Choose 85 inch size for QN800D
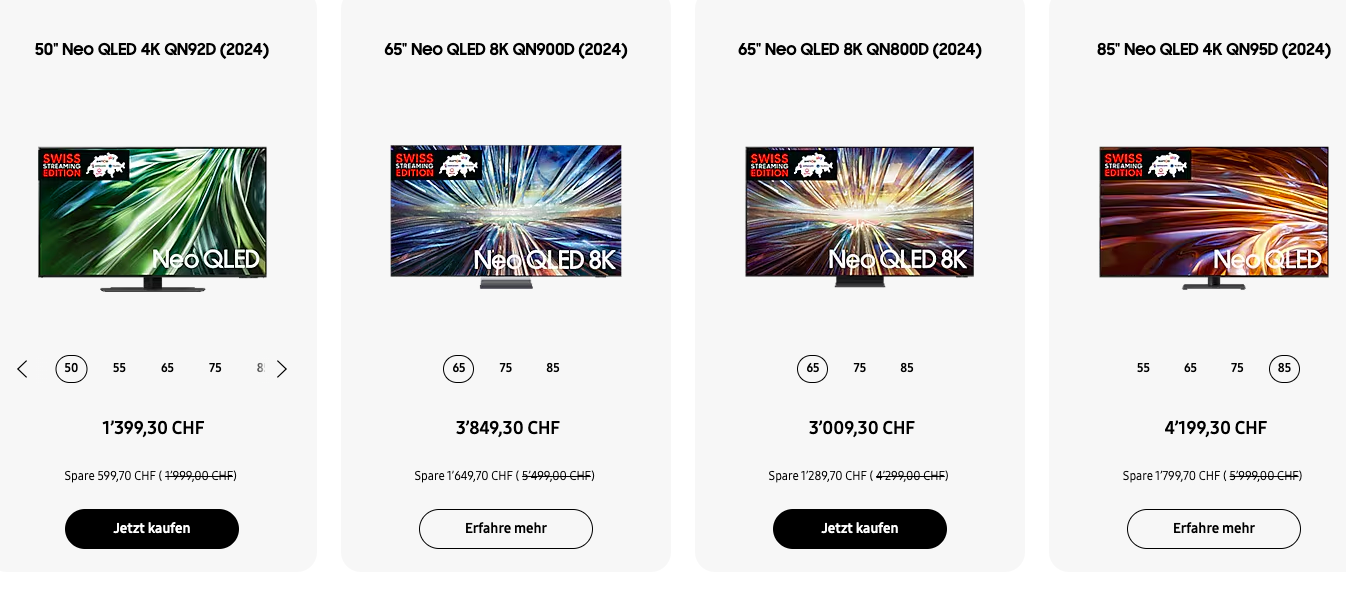The height and width of the screenshot is (595, 1346). coord(907,368)
